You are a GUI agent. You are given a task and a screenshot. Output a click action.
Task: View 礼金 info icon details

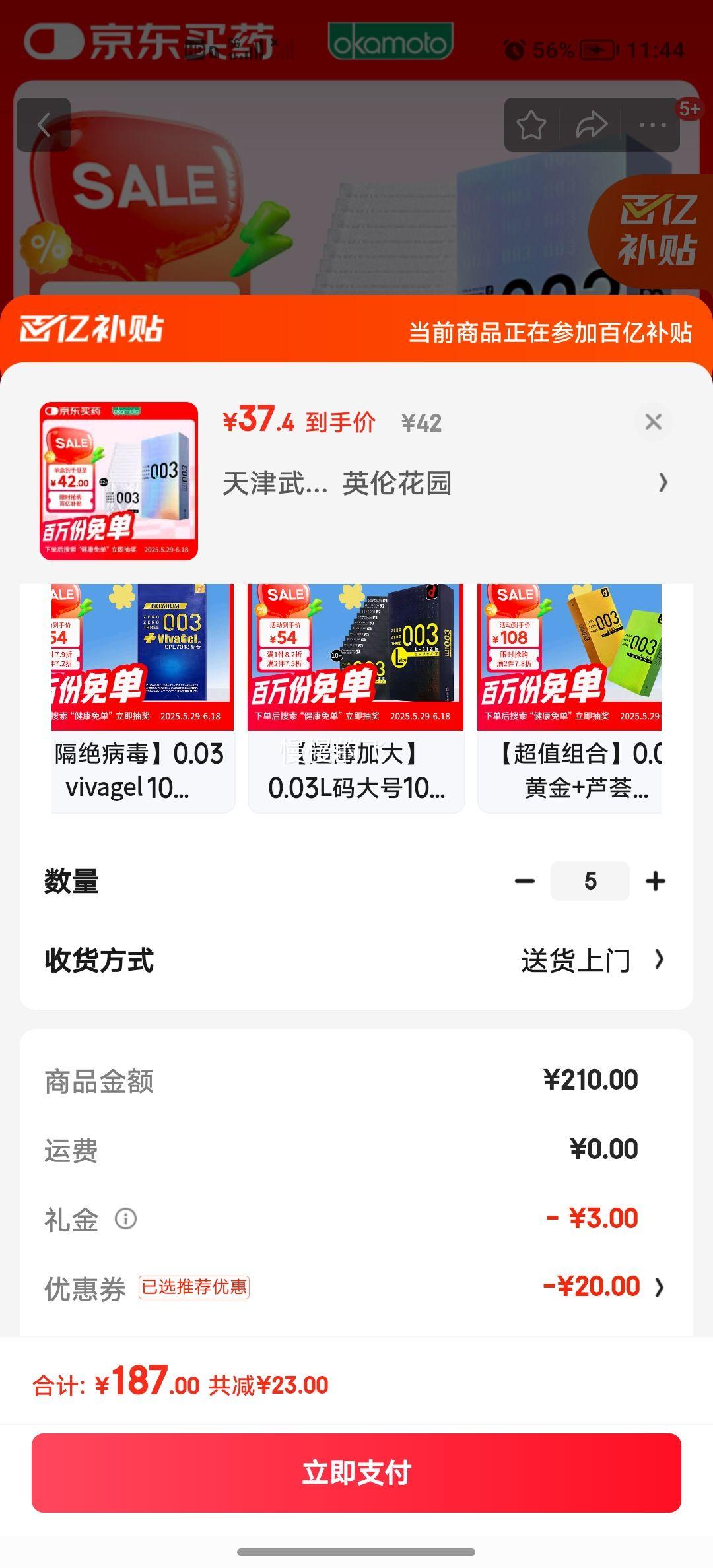125,1218
